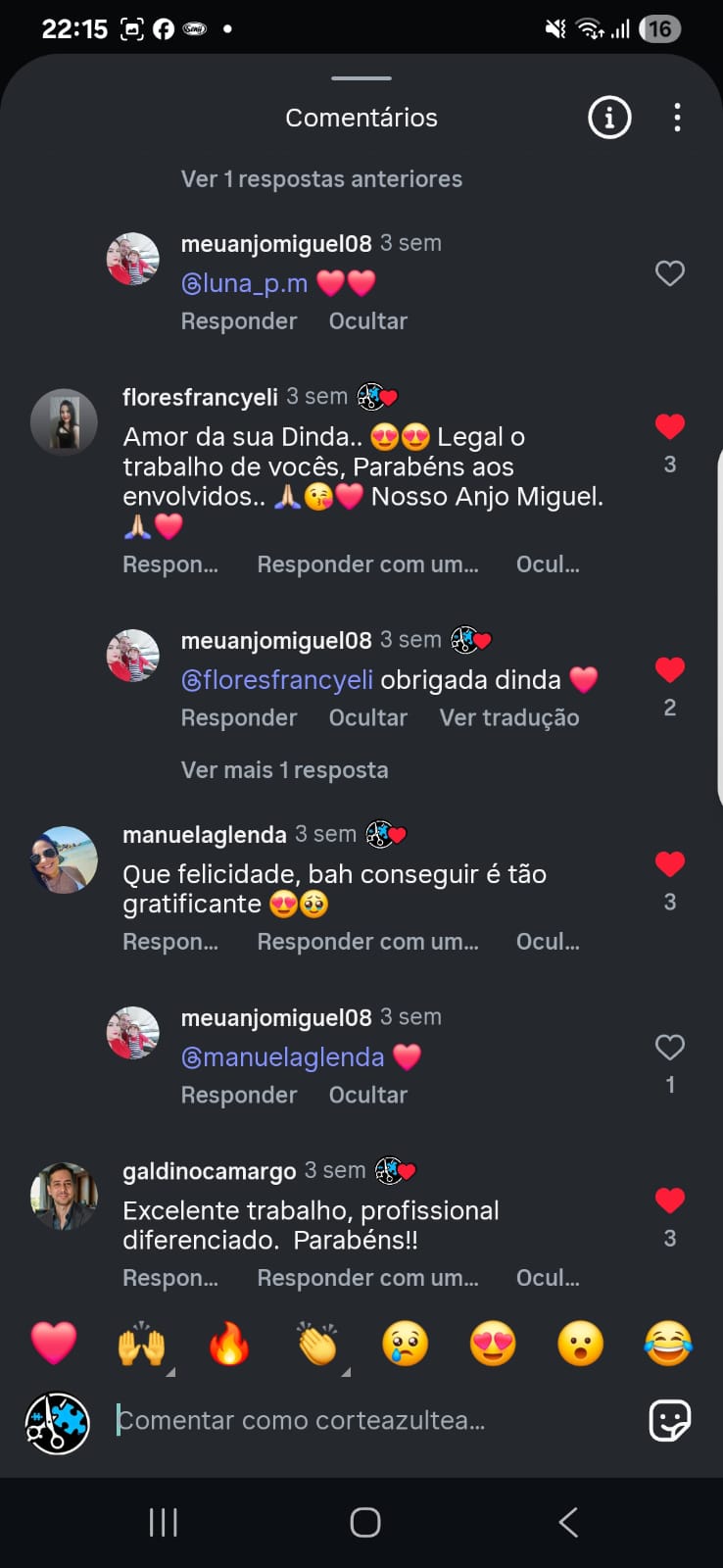Open floresfrancyeli's profile picture

coord(64,422)
